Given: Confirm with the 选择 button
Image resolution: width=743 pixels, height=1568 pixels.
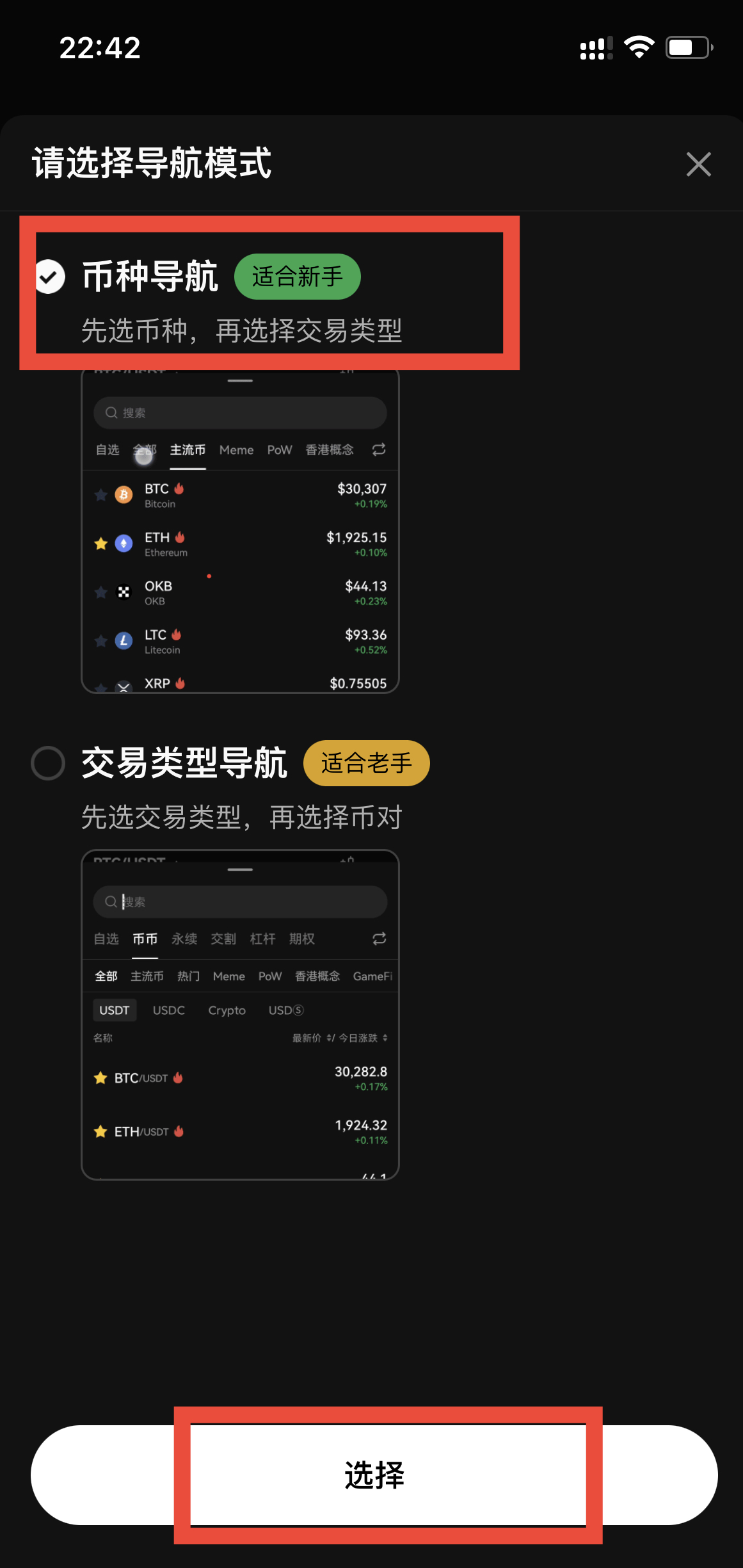Looking at the screenshot, I should click(374, 1475).
